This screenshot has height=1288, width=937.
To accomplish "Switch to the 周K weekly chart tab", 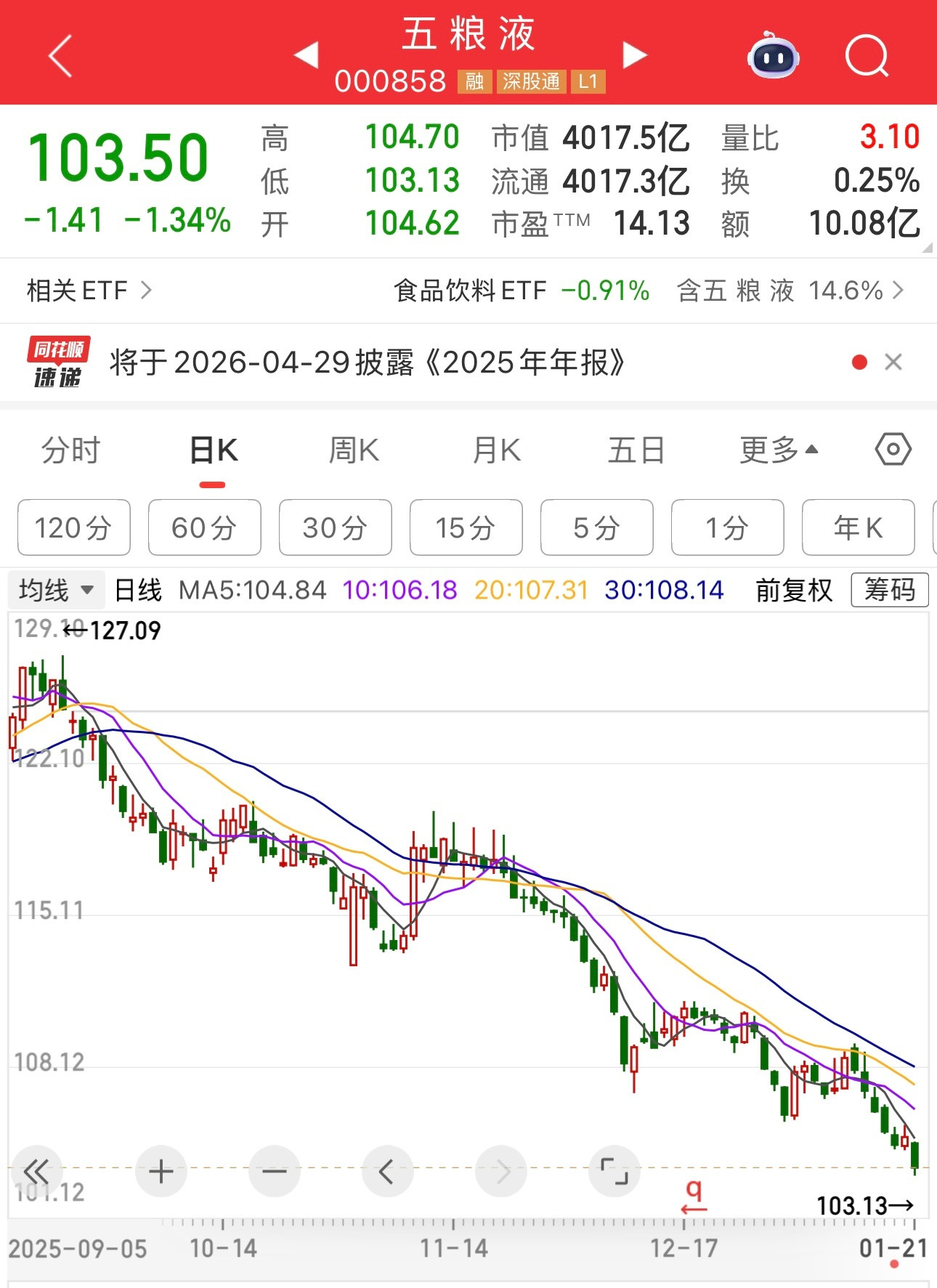I will pyautogui.click(x=354, y=449).
